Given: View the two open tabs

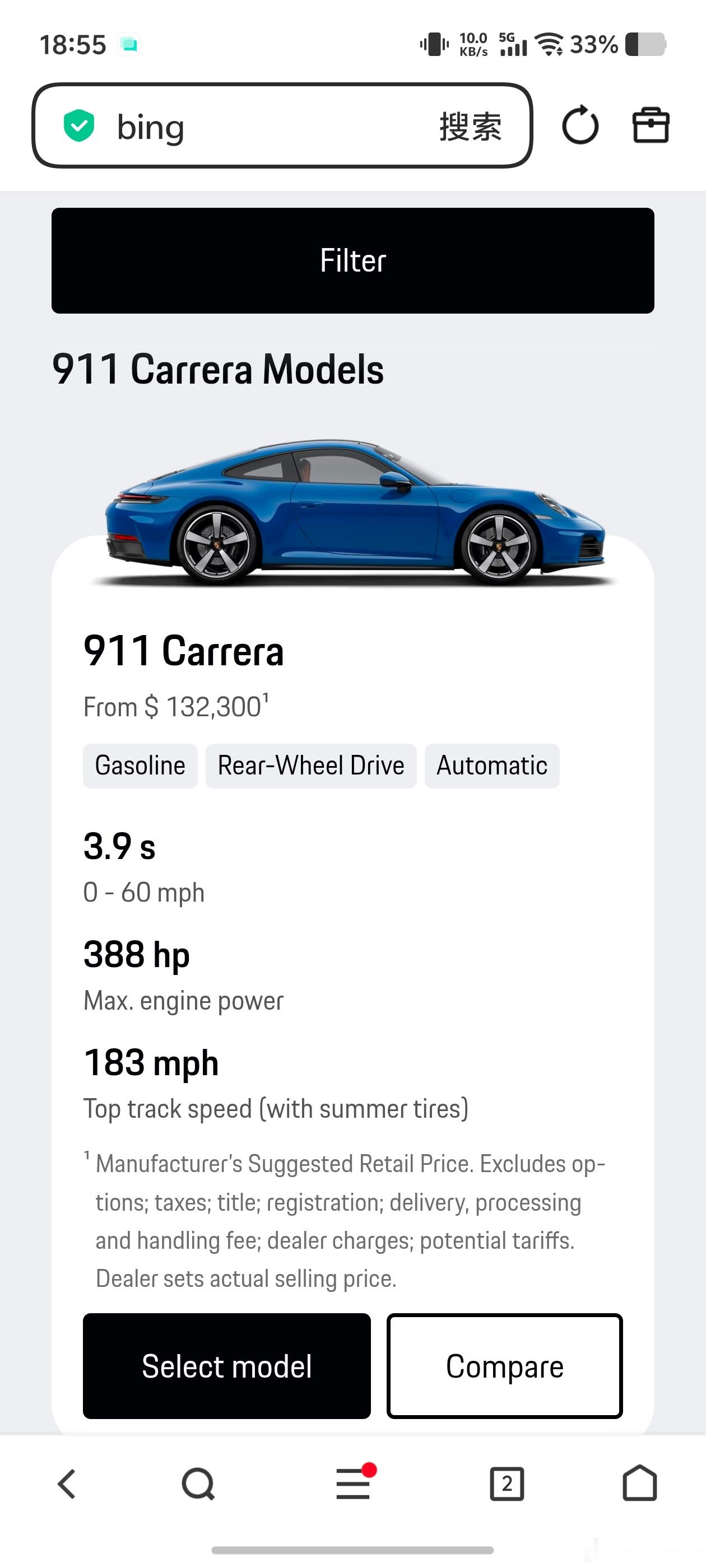Looking at the screenshot, I should [x=507, y=1483].
